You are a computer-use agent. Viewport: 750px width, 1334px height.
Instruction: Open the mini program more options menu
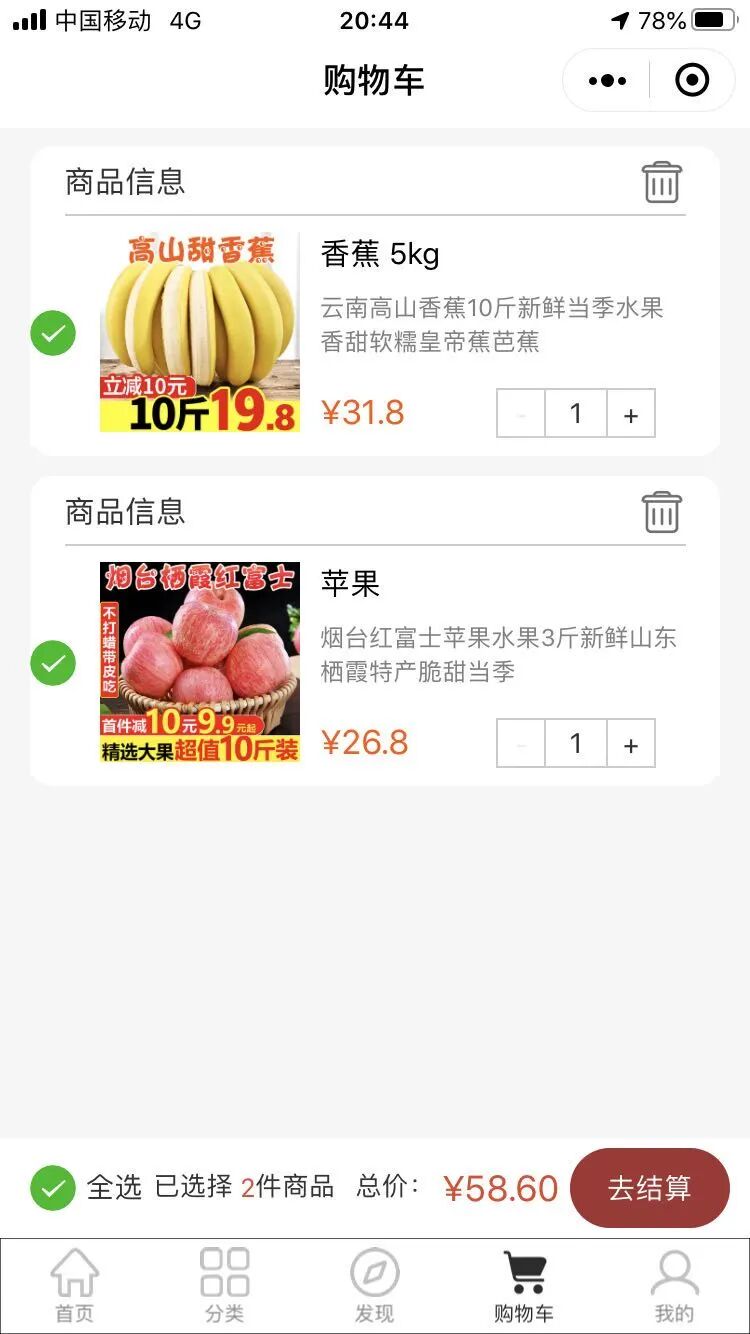(607, 81)
